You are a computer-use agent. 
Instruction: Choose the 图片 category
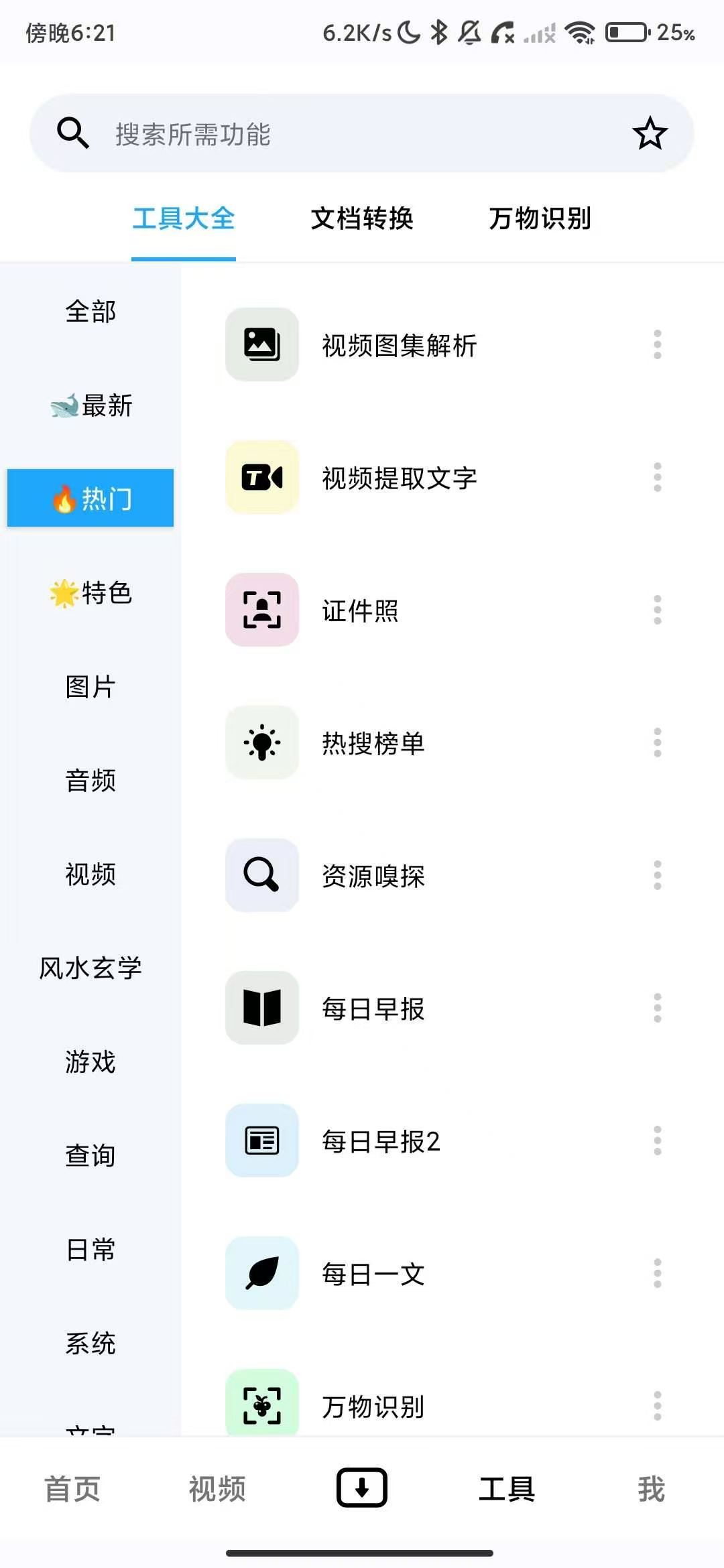(90, 687)
